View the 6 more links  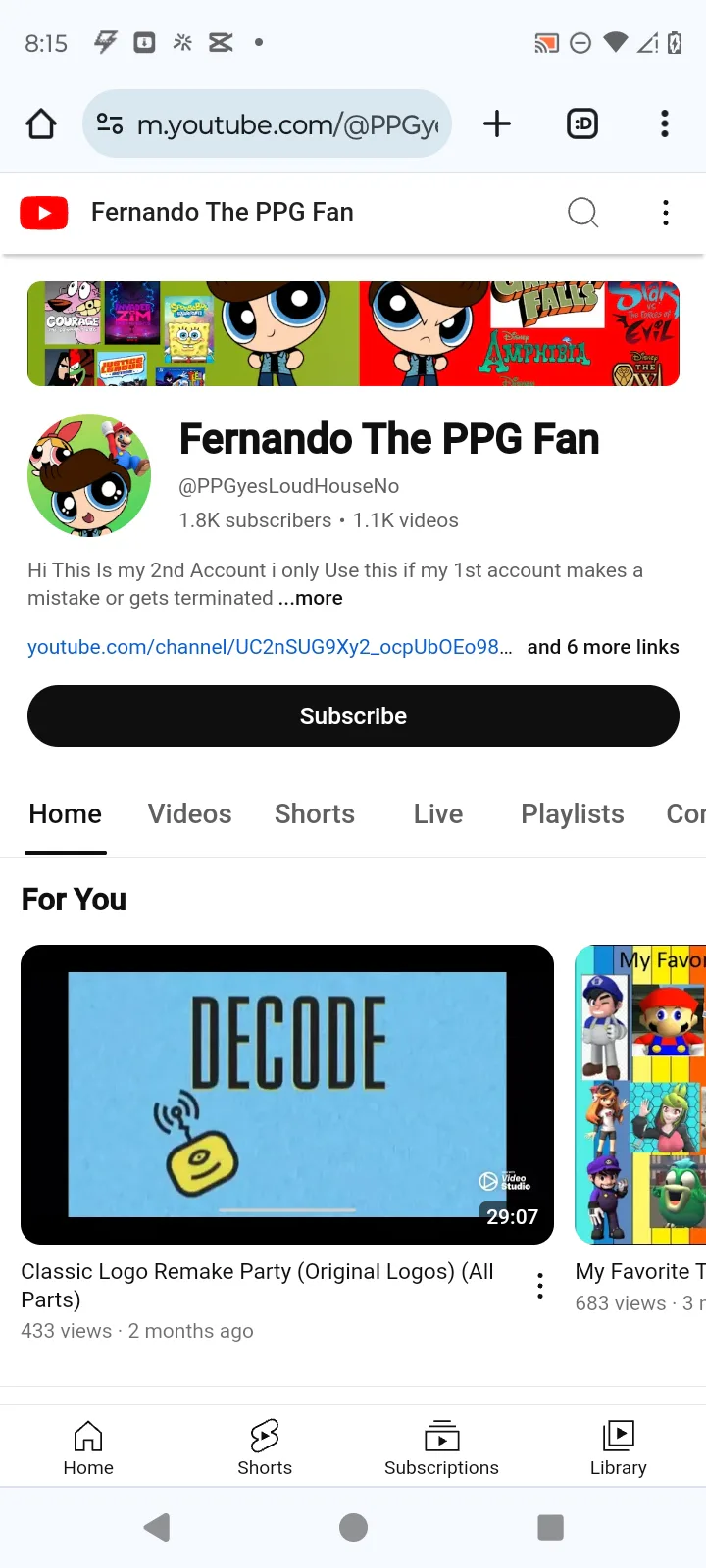(602, 647)
